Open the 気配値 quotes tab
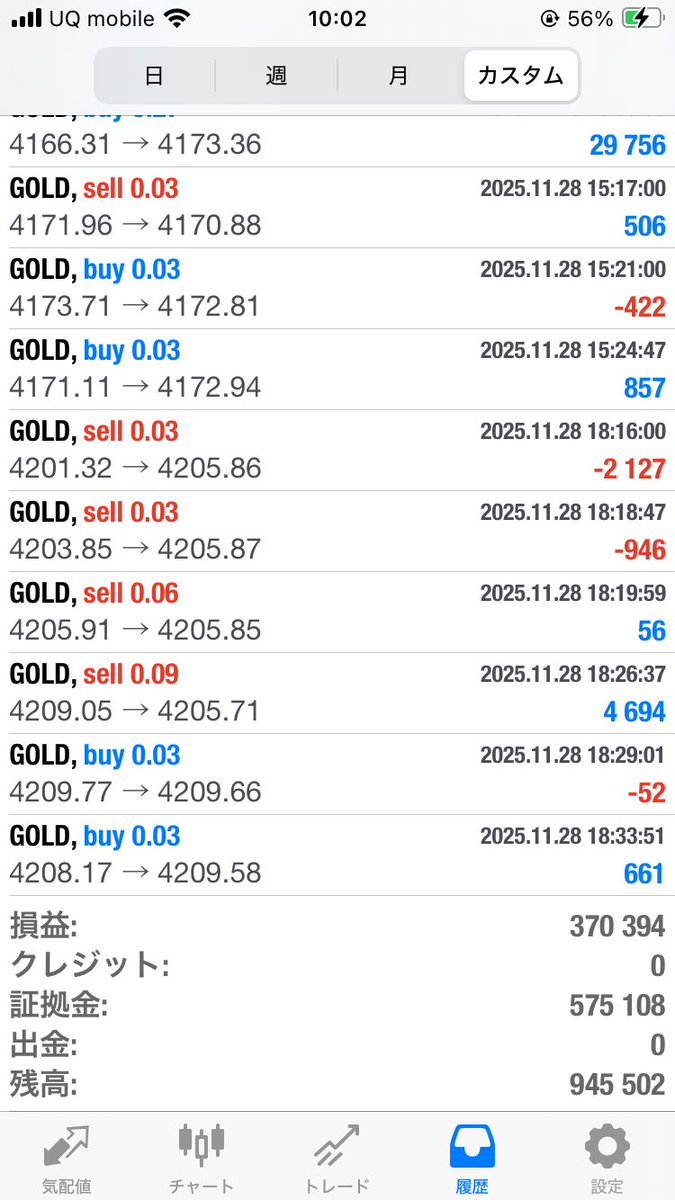This screenshot has height=1200, width=675. [67, 1158]
